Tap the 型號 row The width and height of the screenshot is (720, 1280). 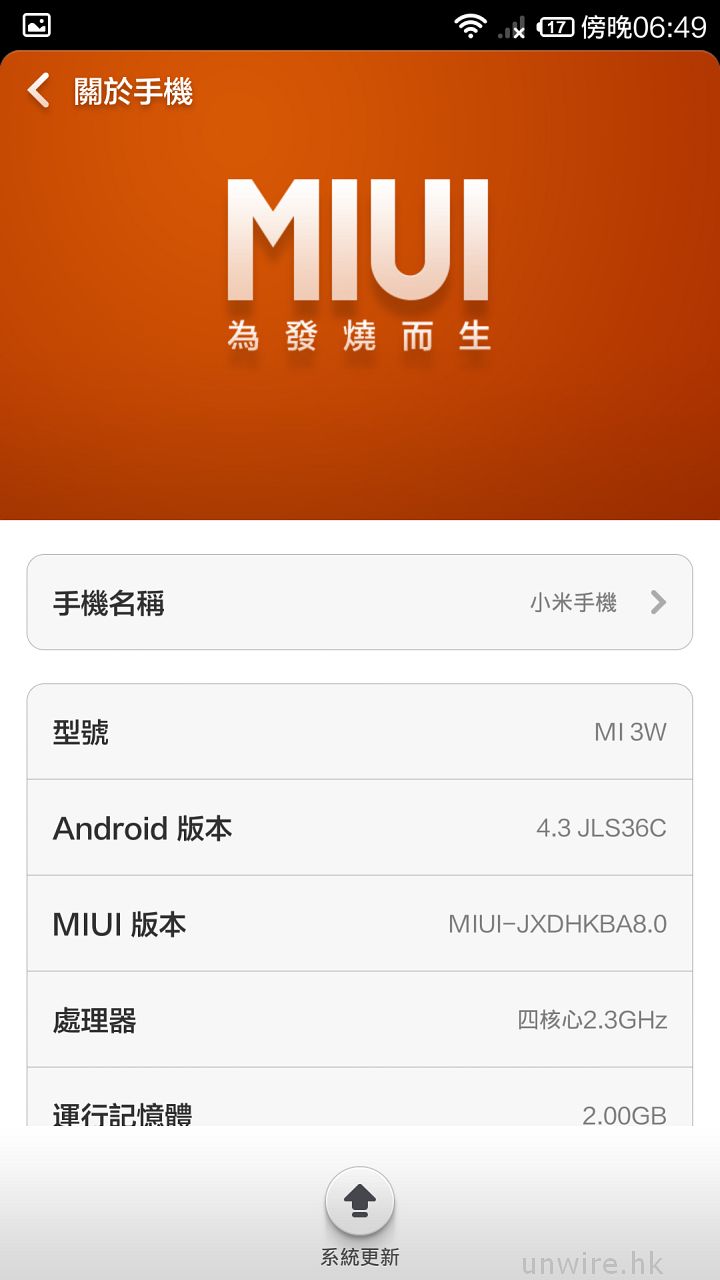coord(359,732)
